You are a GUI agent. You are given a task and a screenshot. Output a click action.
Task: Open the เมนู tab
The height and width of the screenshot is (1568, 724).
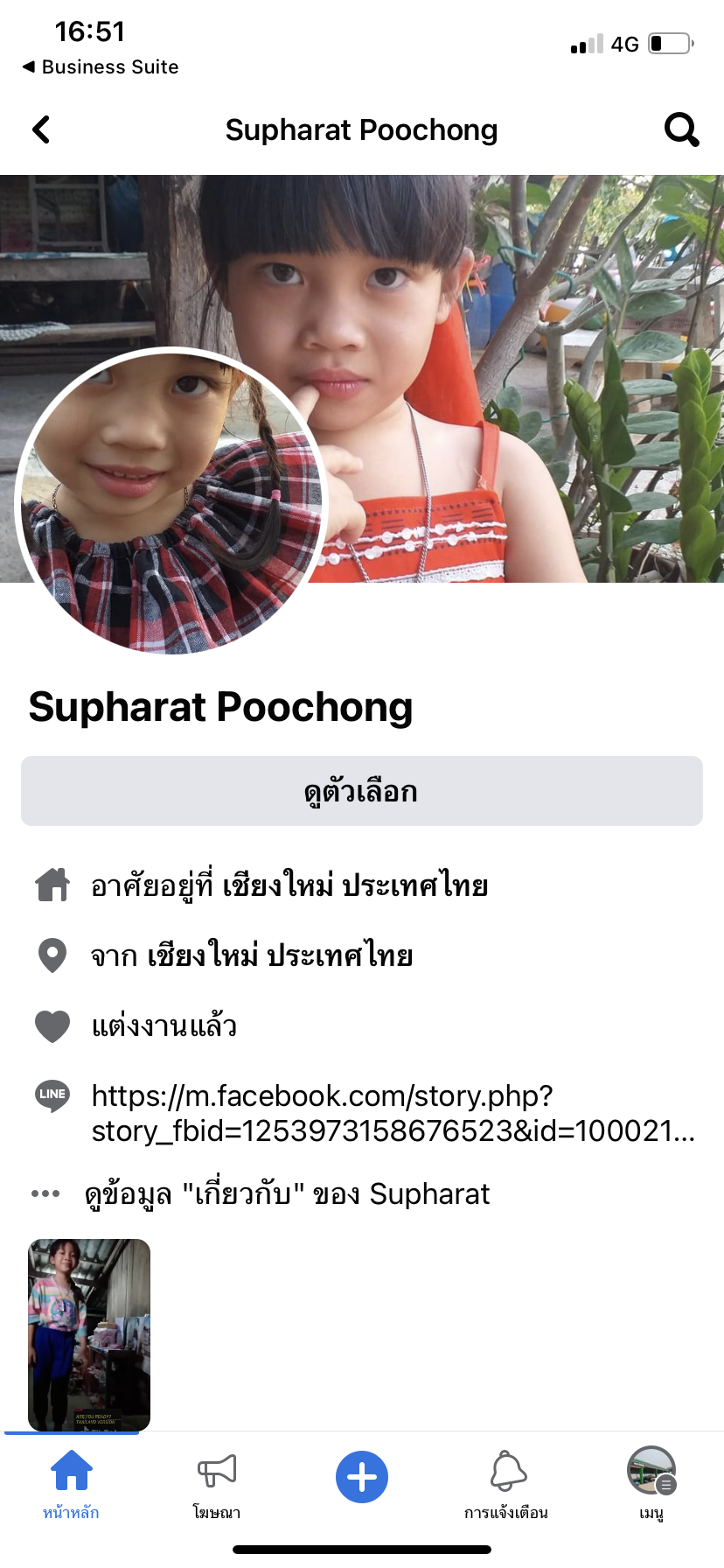click(651, 1482)
